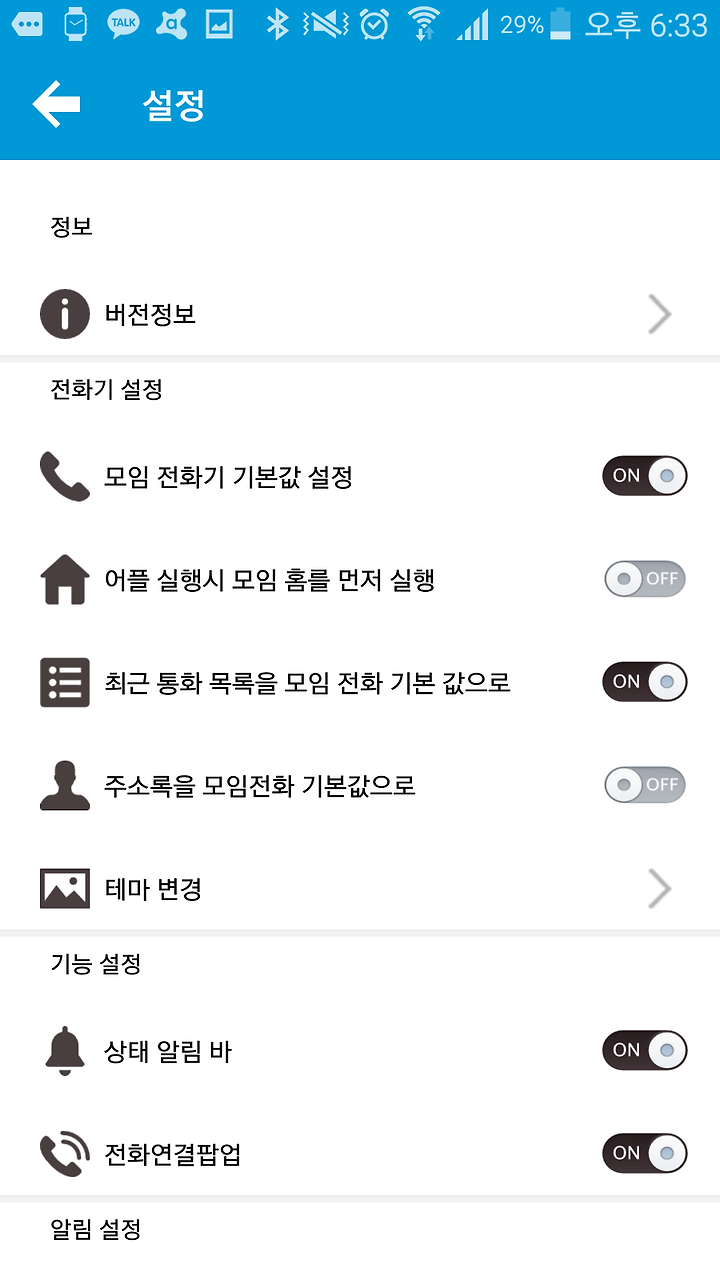The height and width of the screenshot is (1280, 720).
Task: Disable 최근 통화 목록을 모임 전화 기본 값으로
Action: point(645,682)
